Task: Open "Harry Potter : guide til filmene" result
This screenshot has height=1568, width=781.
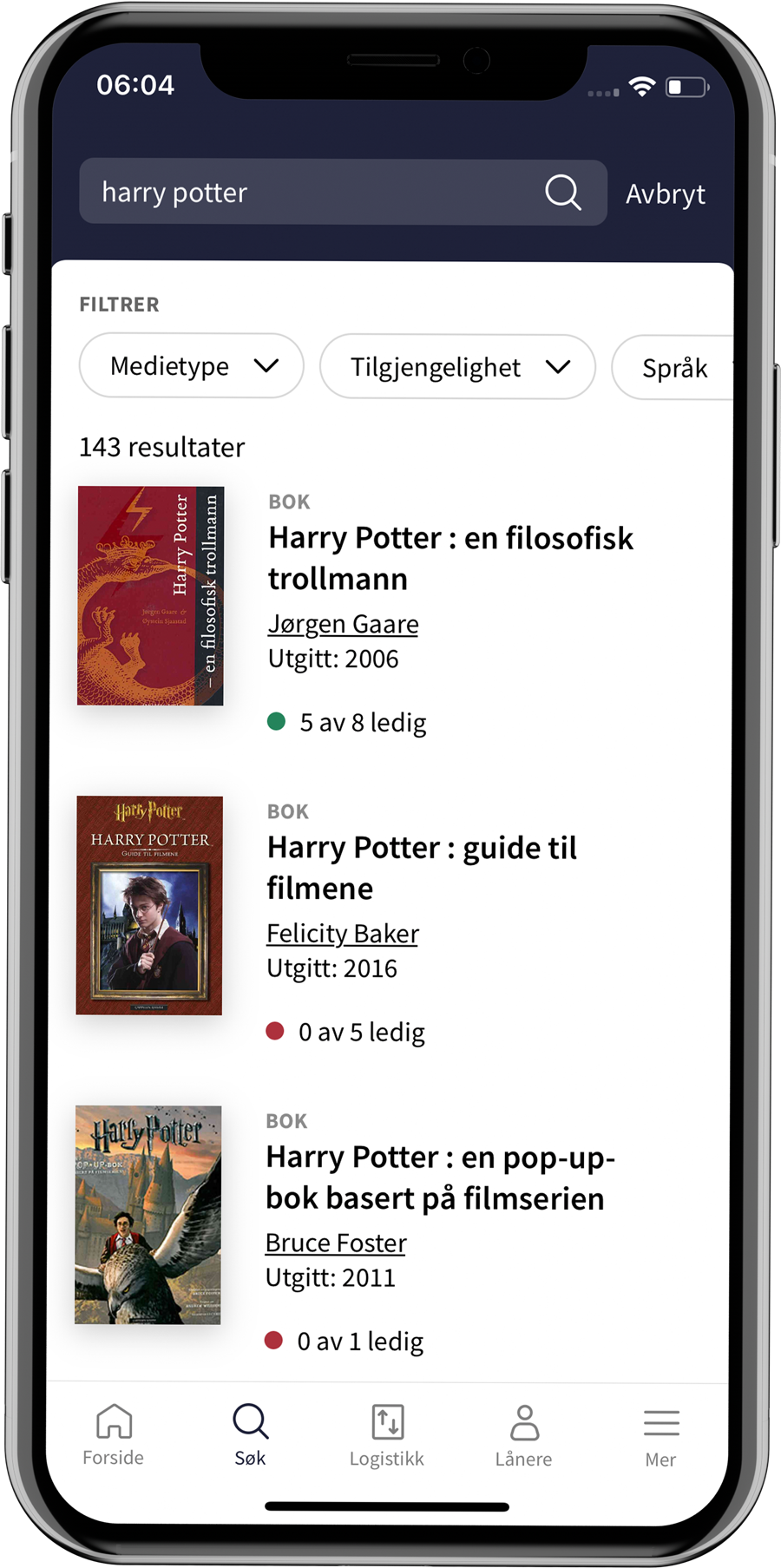Action: pos(422,868)
